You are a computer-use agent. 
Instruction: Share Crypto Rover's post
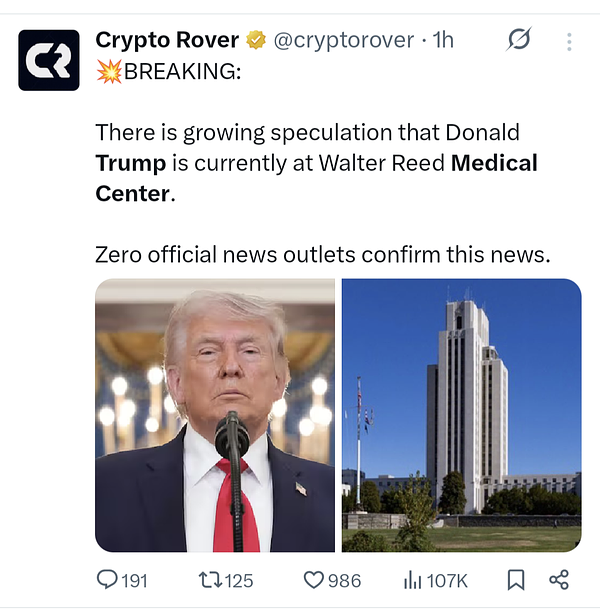pos(559,580)
